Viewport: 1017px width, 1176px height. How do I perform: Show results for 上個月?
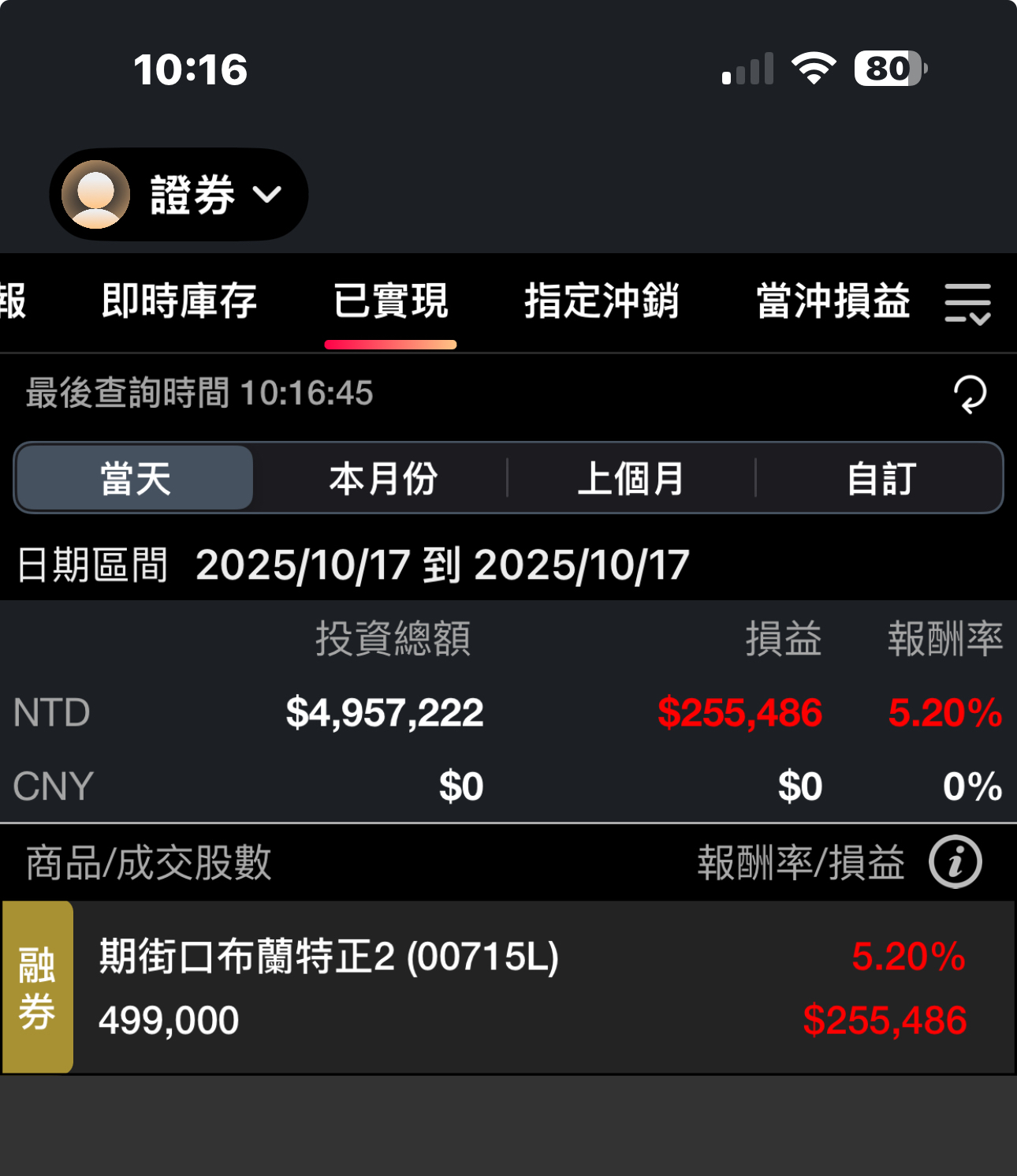(x=631, y=479)
